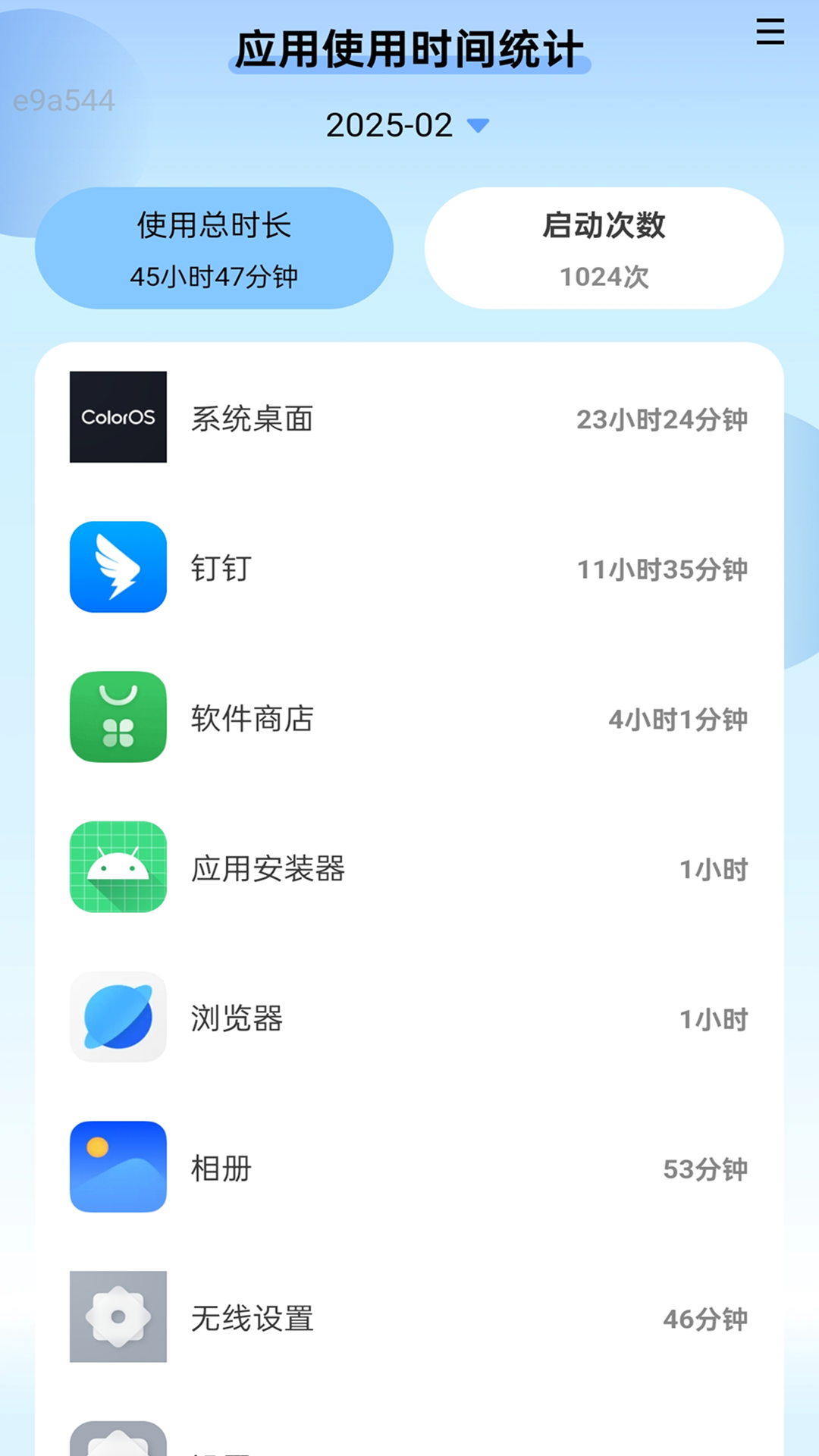Open the 钉钉 usage entry
The width and height of the screenshot is (819, 1456).
[409, 567]
